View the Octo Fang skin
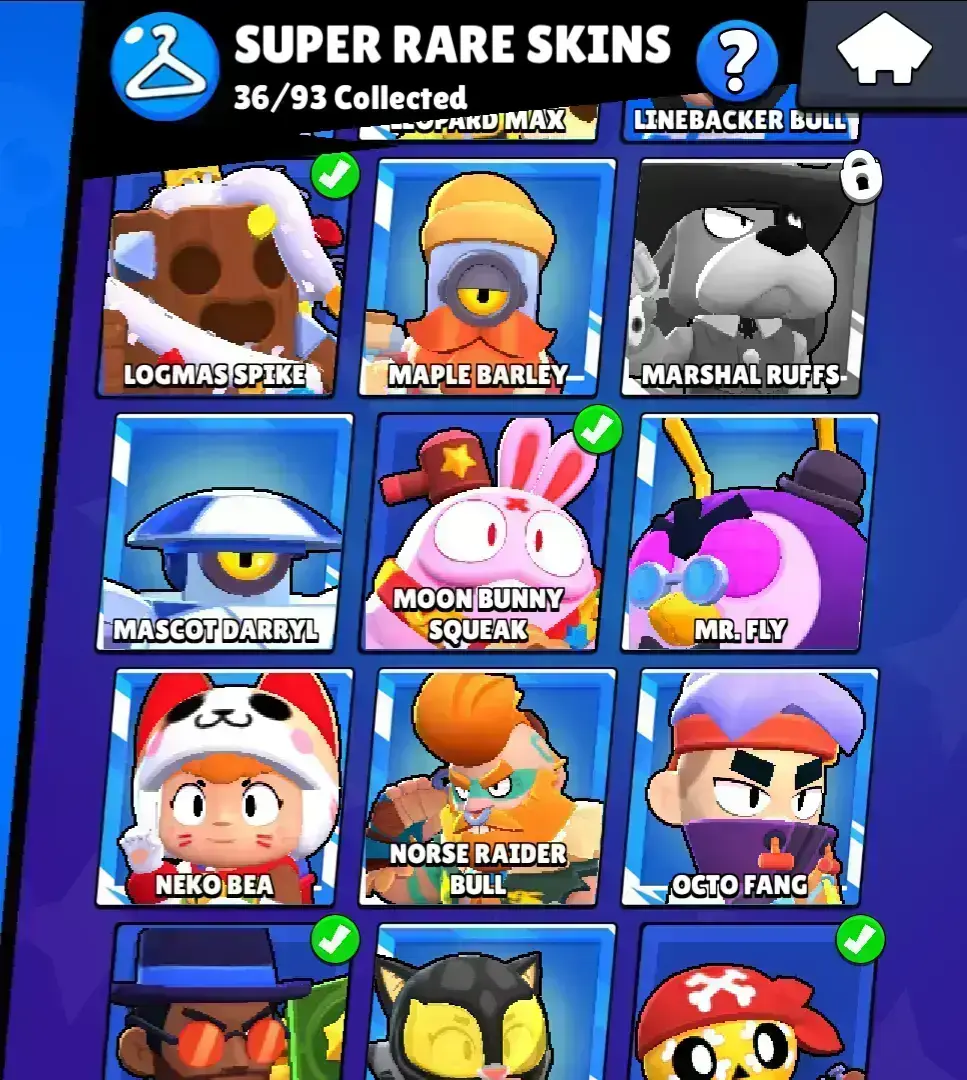 [x=751, y=787]
